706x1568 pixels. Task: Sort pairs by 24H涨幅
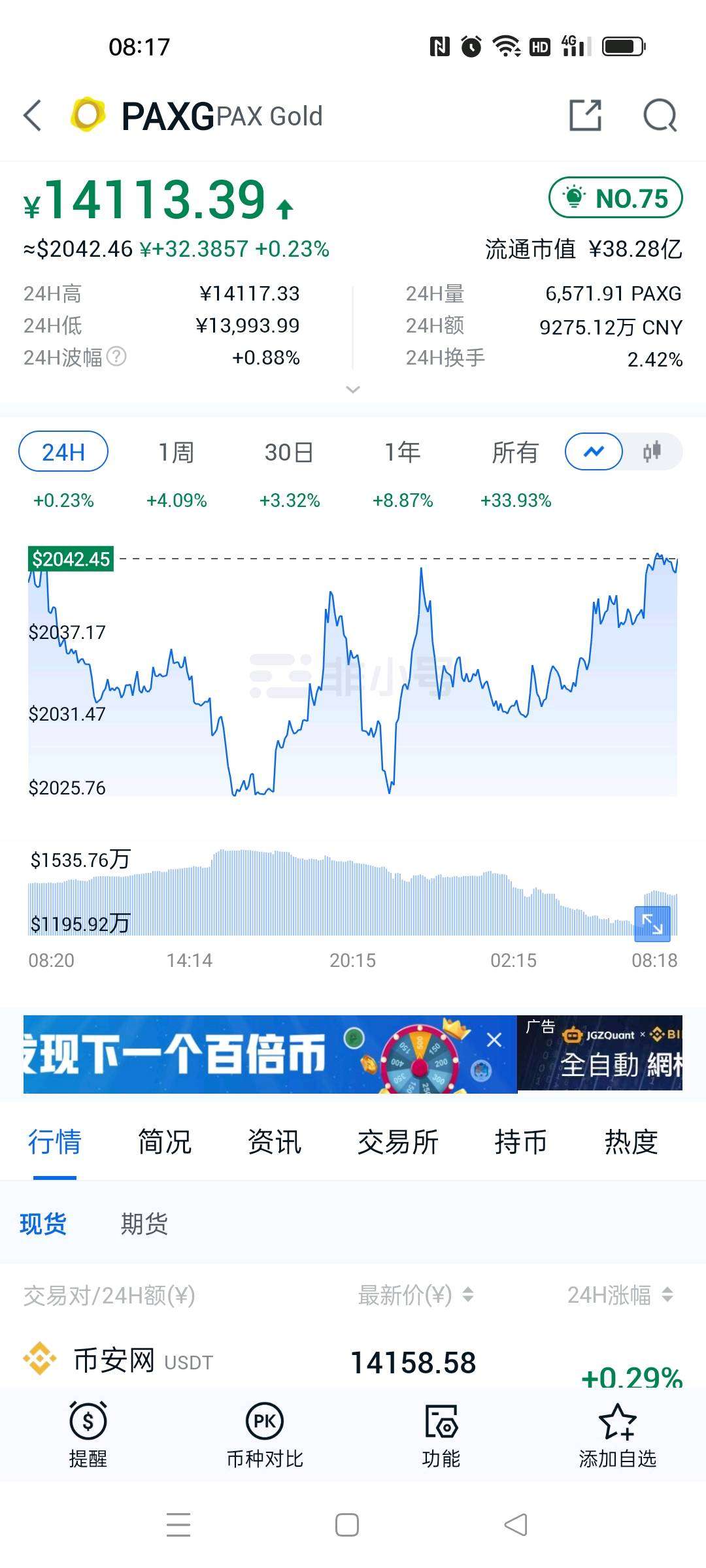click(619, 1295)
